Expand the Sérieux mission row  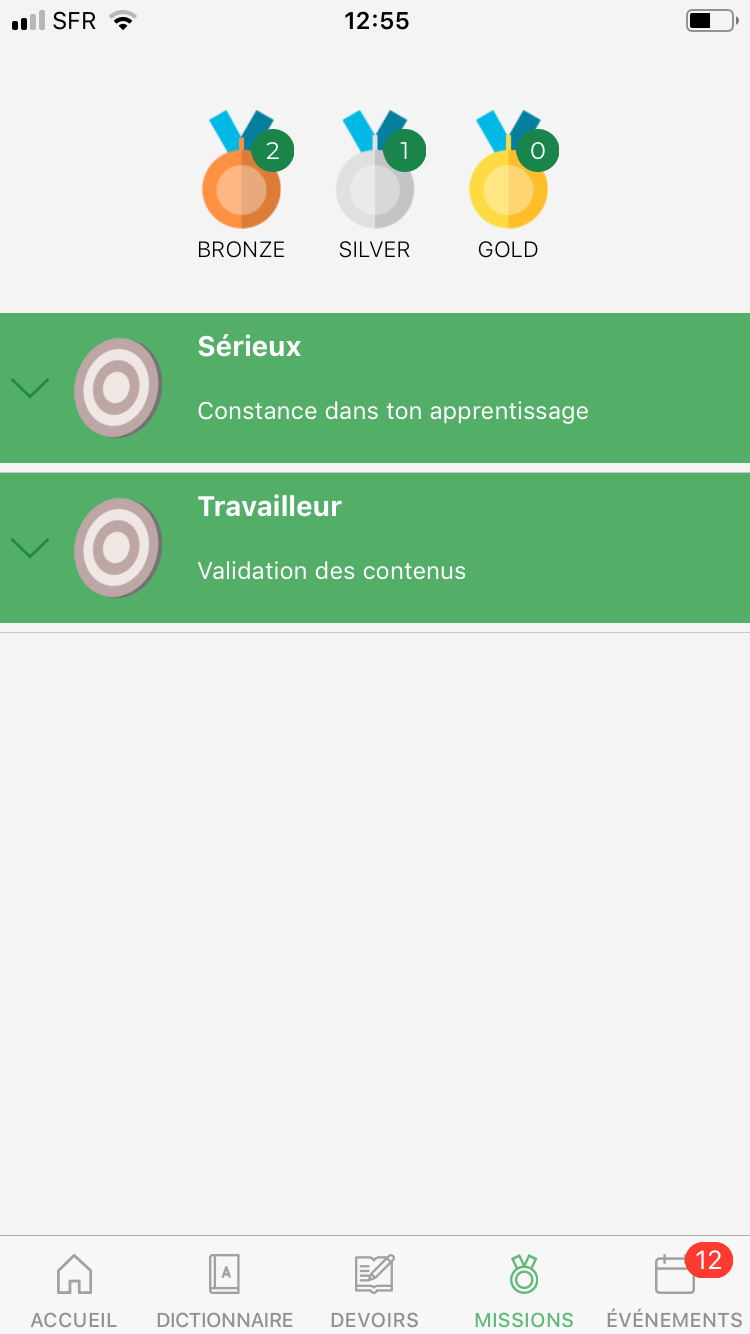[30, 388]
